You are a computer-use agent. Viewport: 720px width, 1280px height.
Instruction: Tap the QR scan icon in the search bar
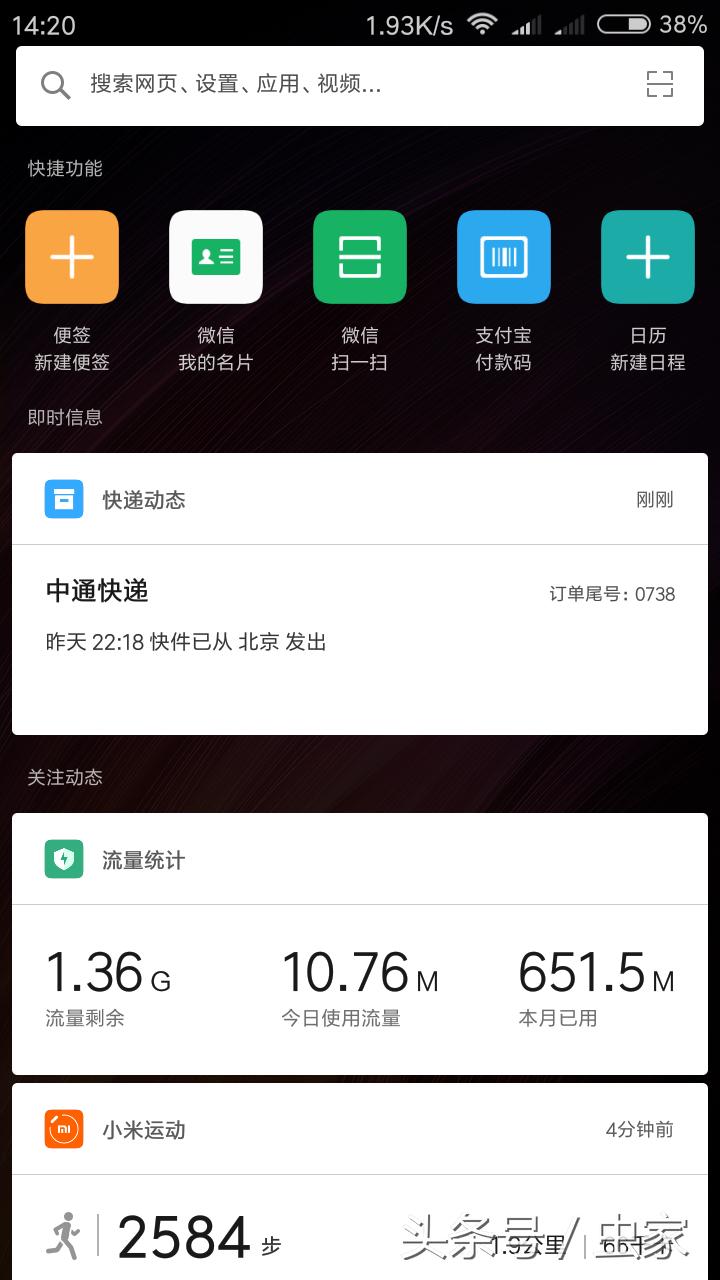[660, 85]
